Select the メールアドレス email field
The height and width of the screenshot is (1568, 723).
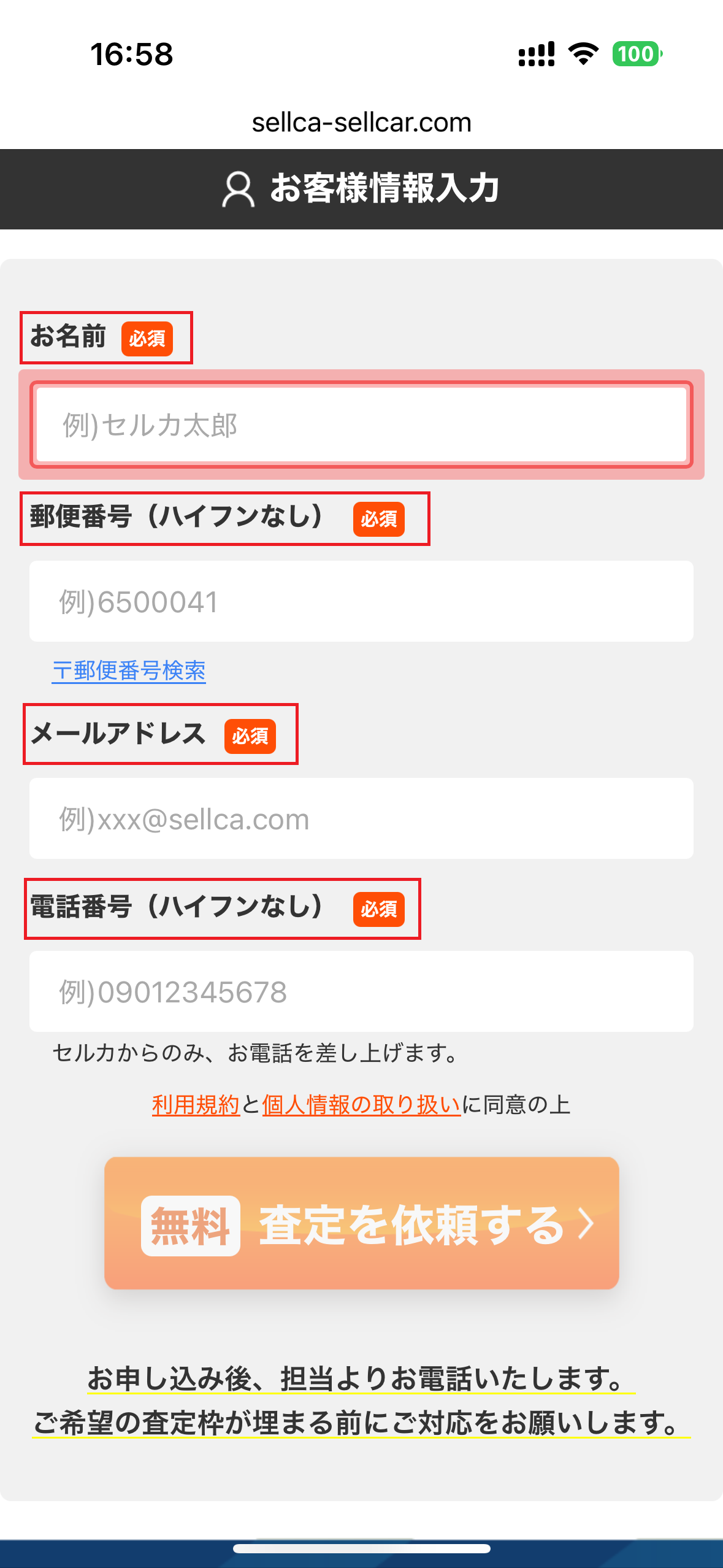point(361,818)
